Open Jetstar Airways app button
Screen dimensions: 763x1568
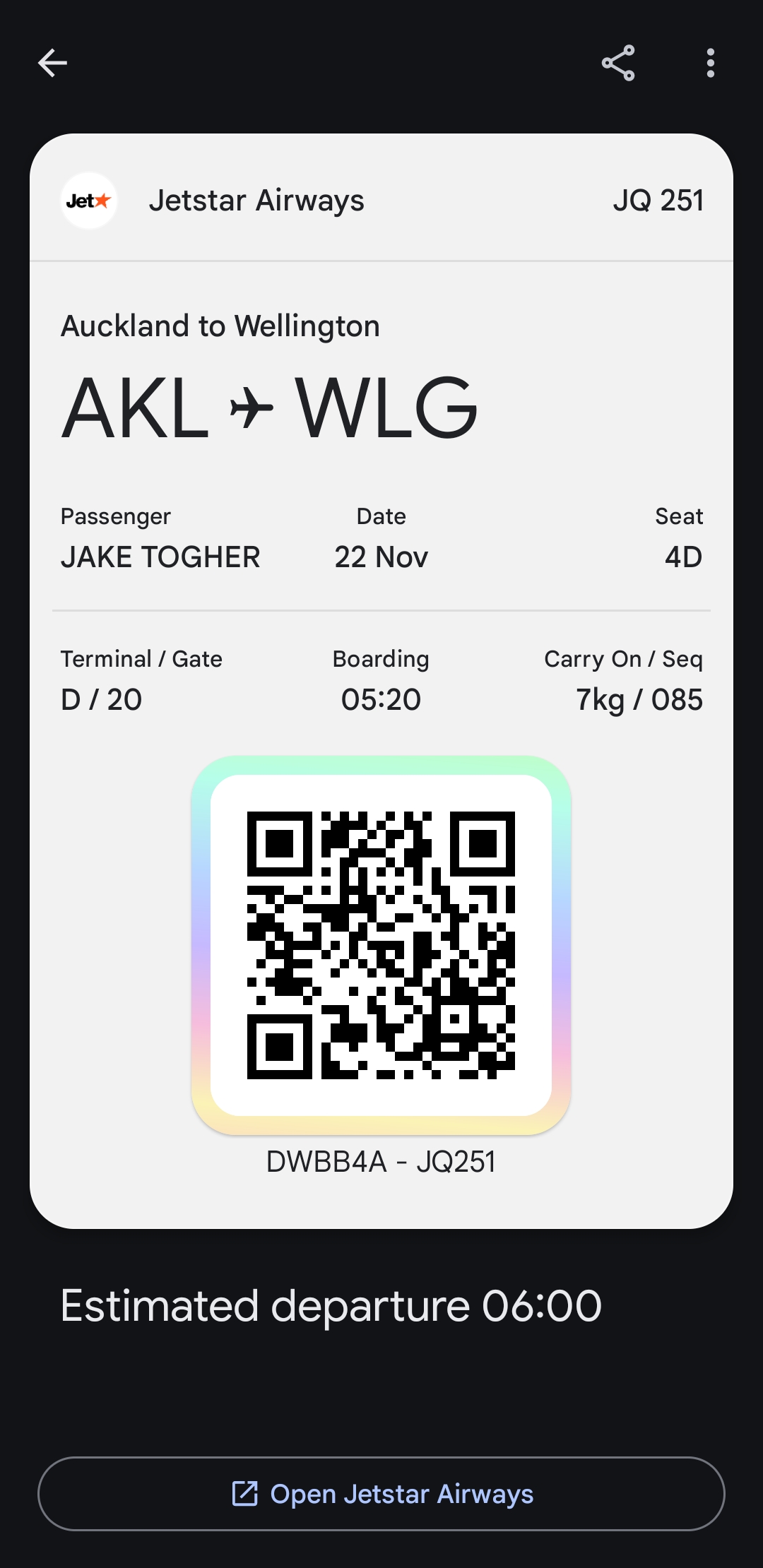(381, 1493)
